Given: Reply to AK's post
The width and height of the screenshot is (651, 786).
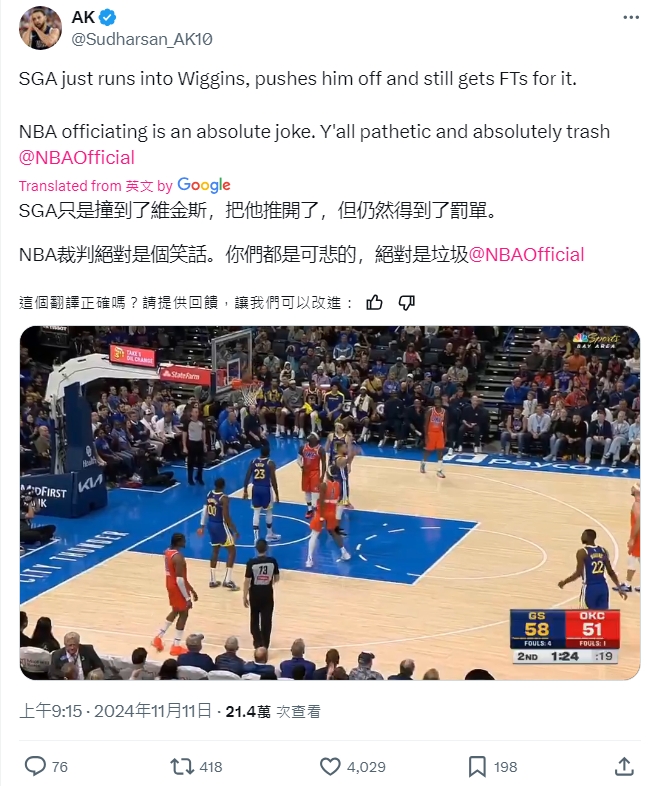Looking at the screenshot, I should (x=35, y=766).
